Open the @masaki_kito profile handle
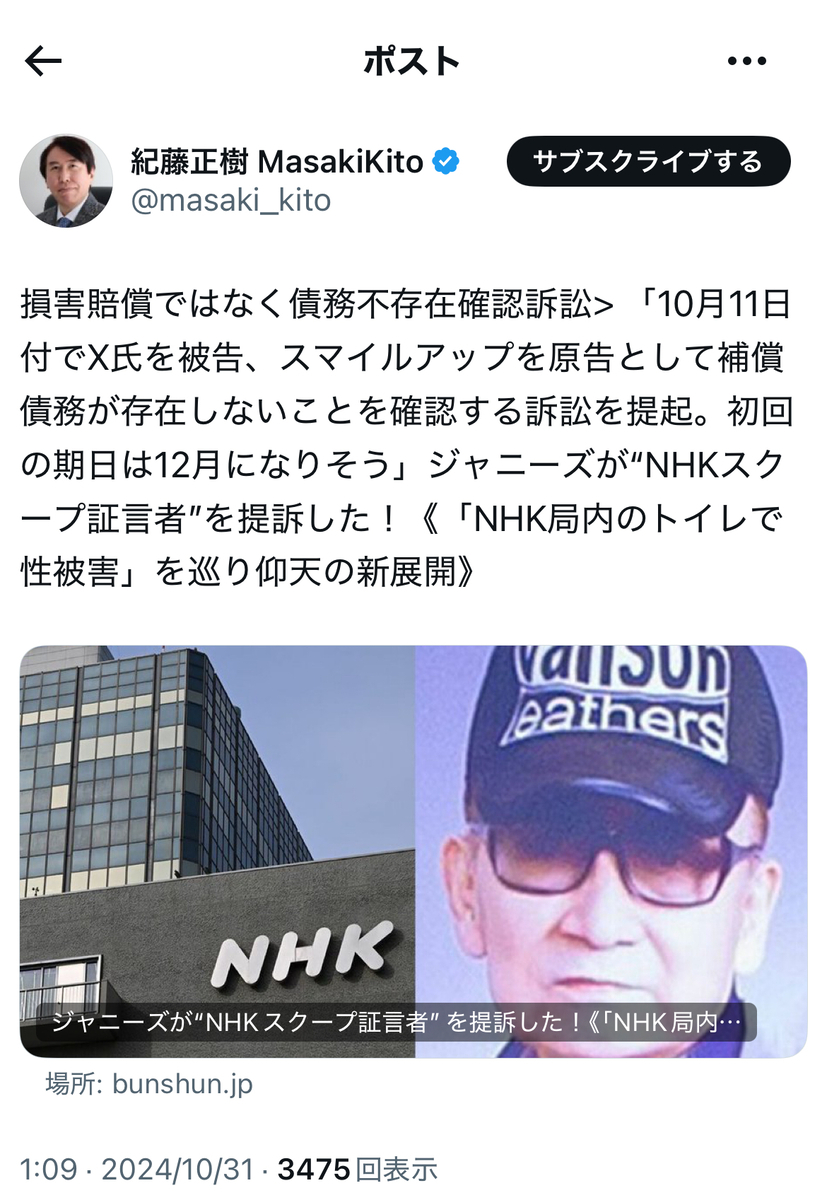This screenshot has height=1200, width=827. click(x=231, y=200)
